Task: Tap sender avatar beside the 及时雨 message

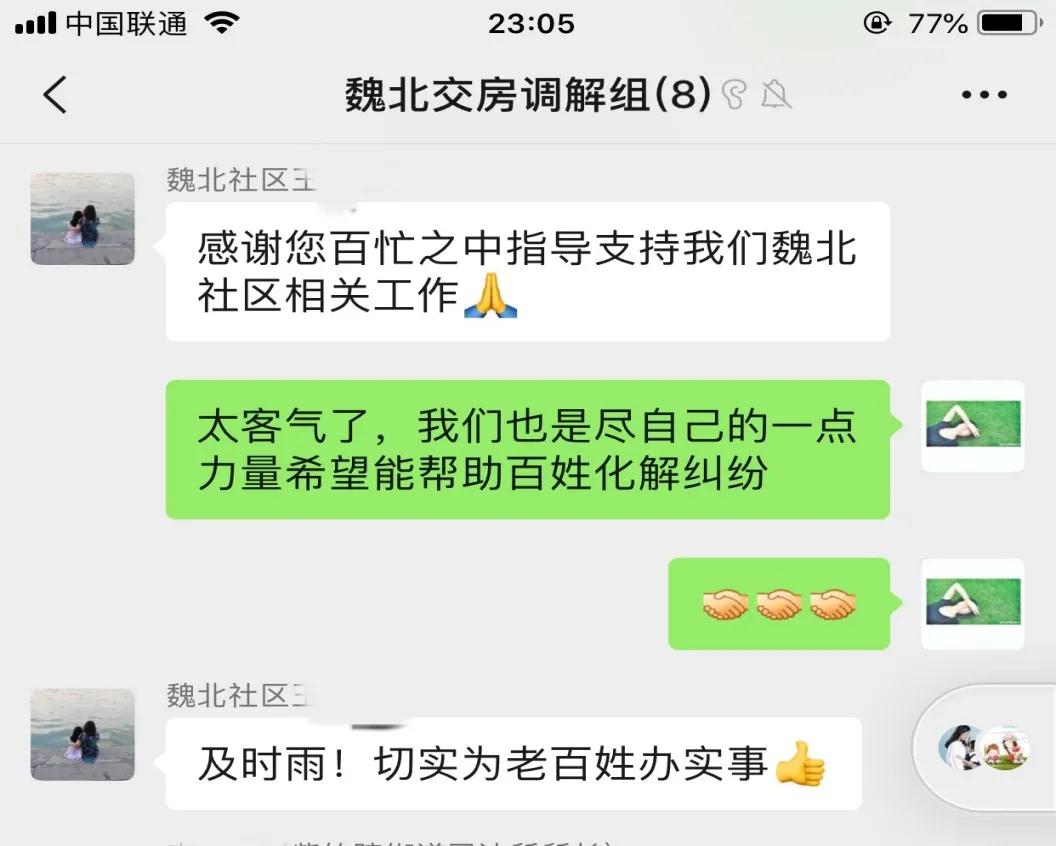Action: [82, 735]
